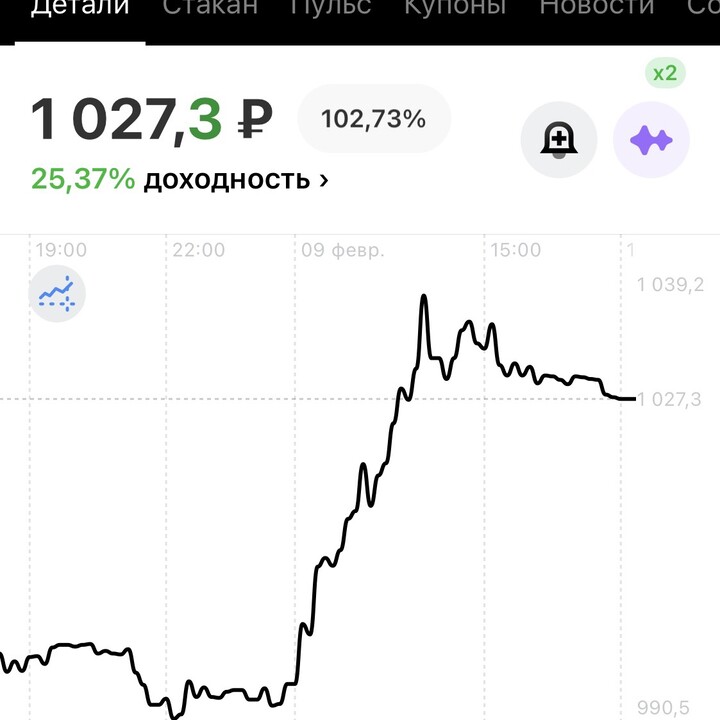Tap the chart type icon
The width and height of the screenshot is (720, 720).
[57, 294]
